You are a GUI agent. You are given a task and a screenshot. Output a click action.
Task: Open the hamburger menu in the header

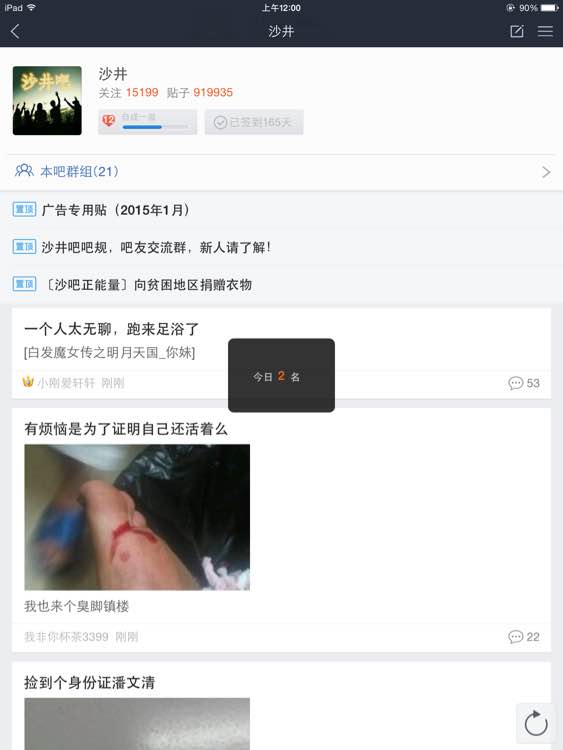click(545, 32)
